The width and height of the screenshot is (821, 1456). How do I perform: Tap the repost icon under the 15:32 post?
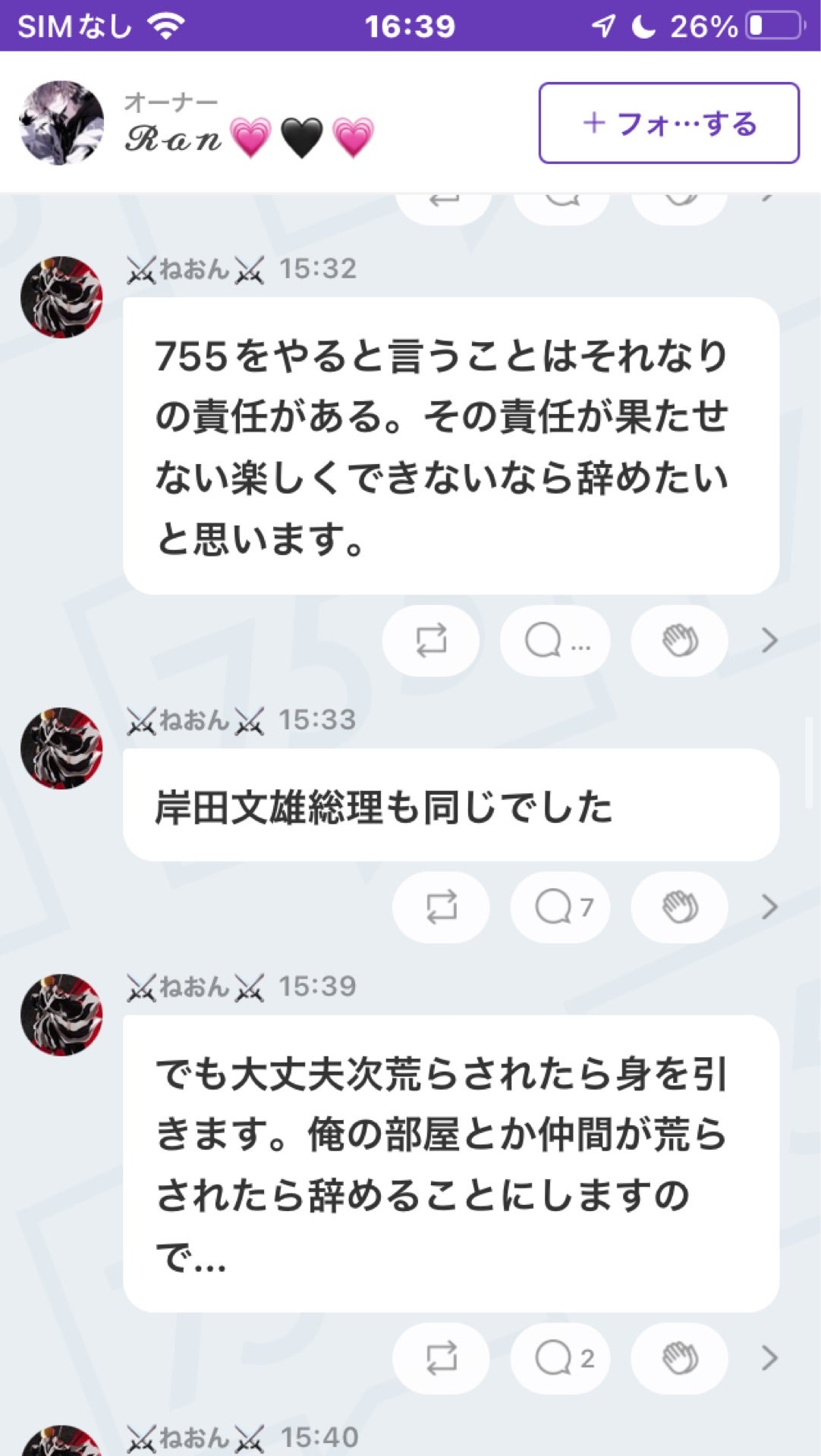(430, 641)
